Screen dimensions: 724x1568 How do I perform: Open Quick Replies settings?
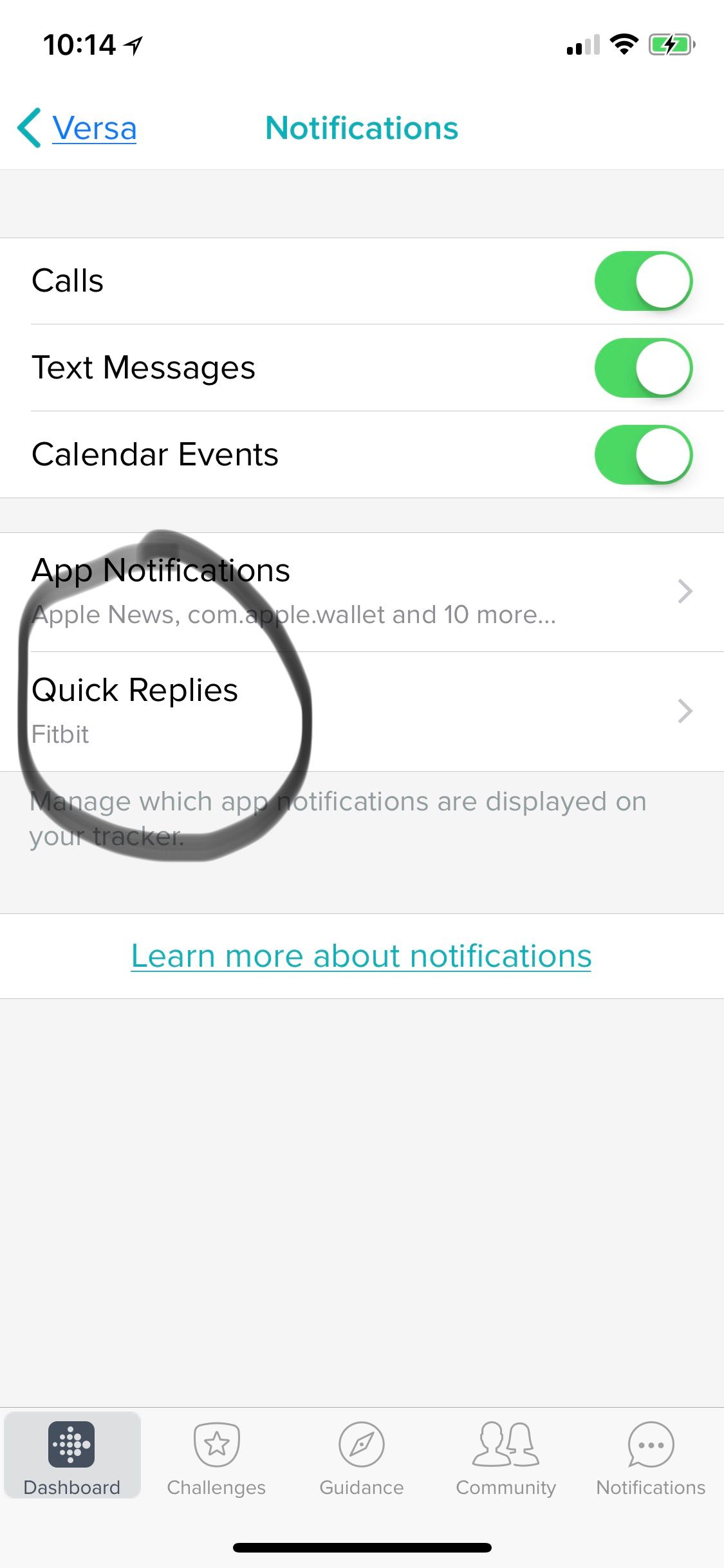[x=360, y=711]
